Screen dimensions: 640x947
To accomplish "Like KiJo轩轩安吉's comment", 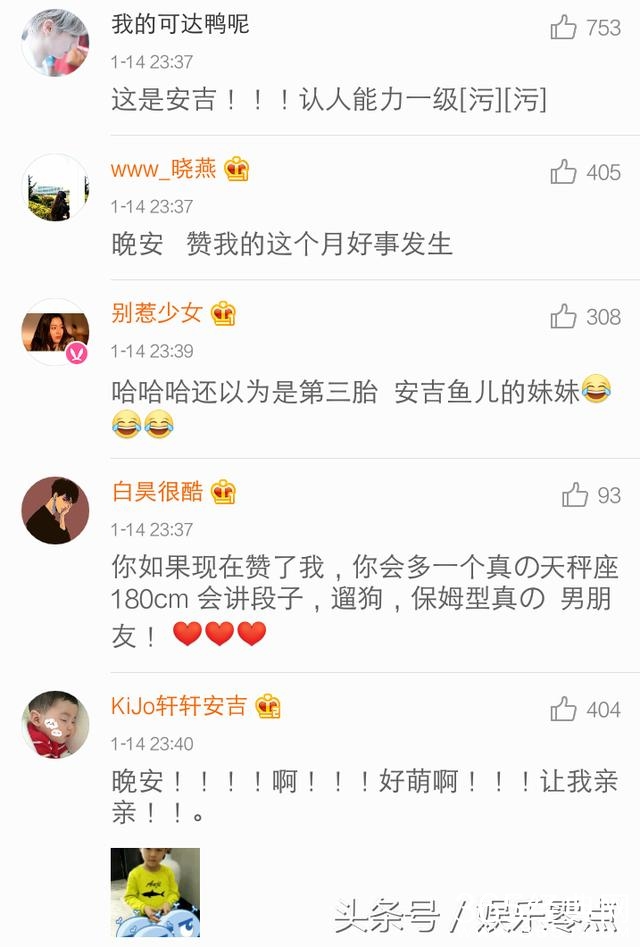I will [x=564, y=709].
